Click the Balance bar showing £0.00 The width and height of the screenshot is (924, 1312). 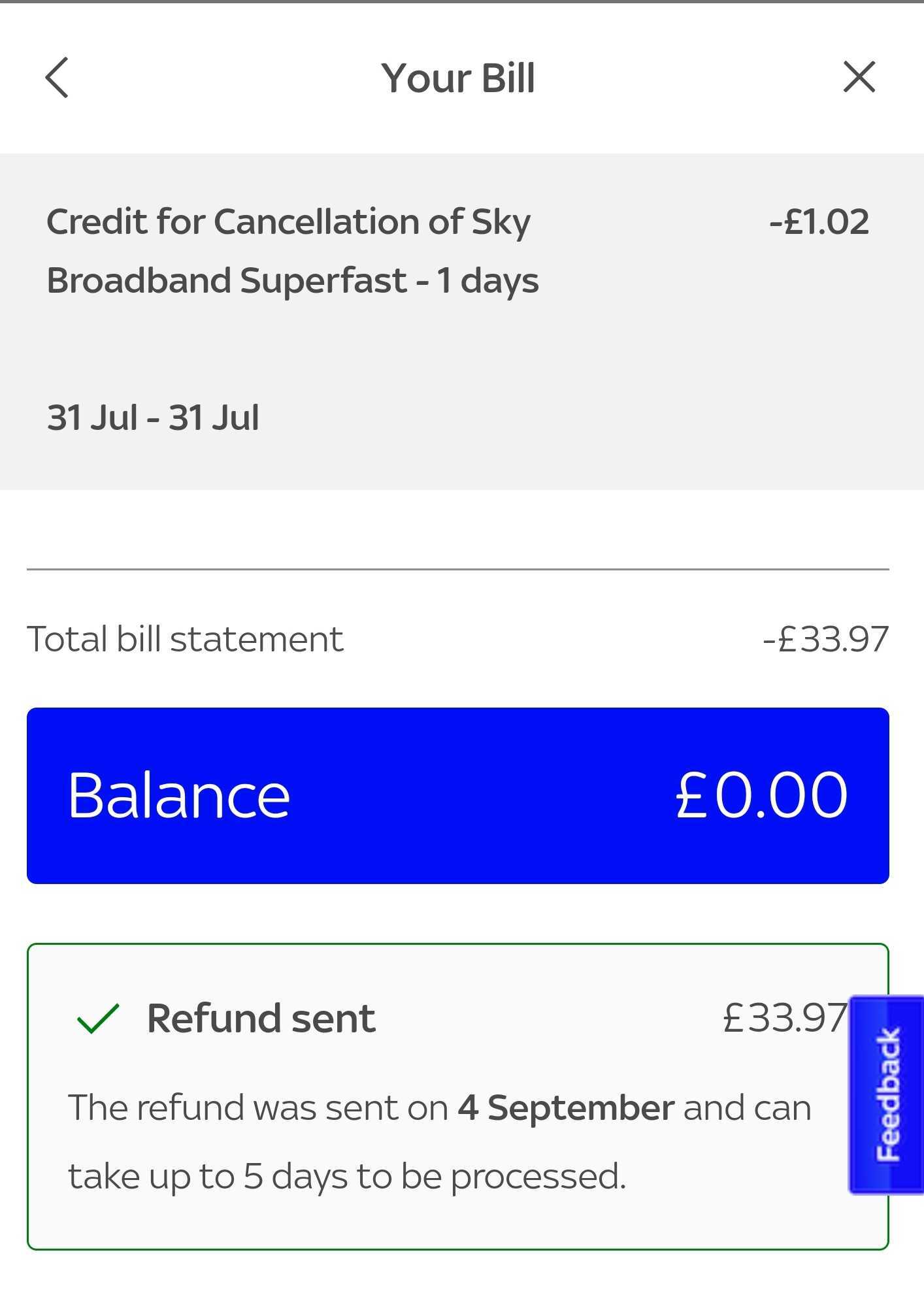click(457, 794)
